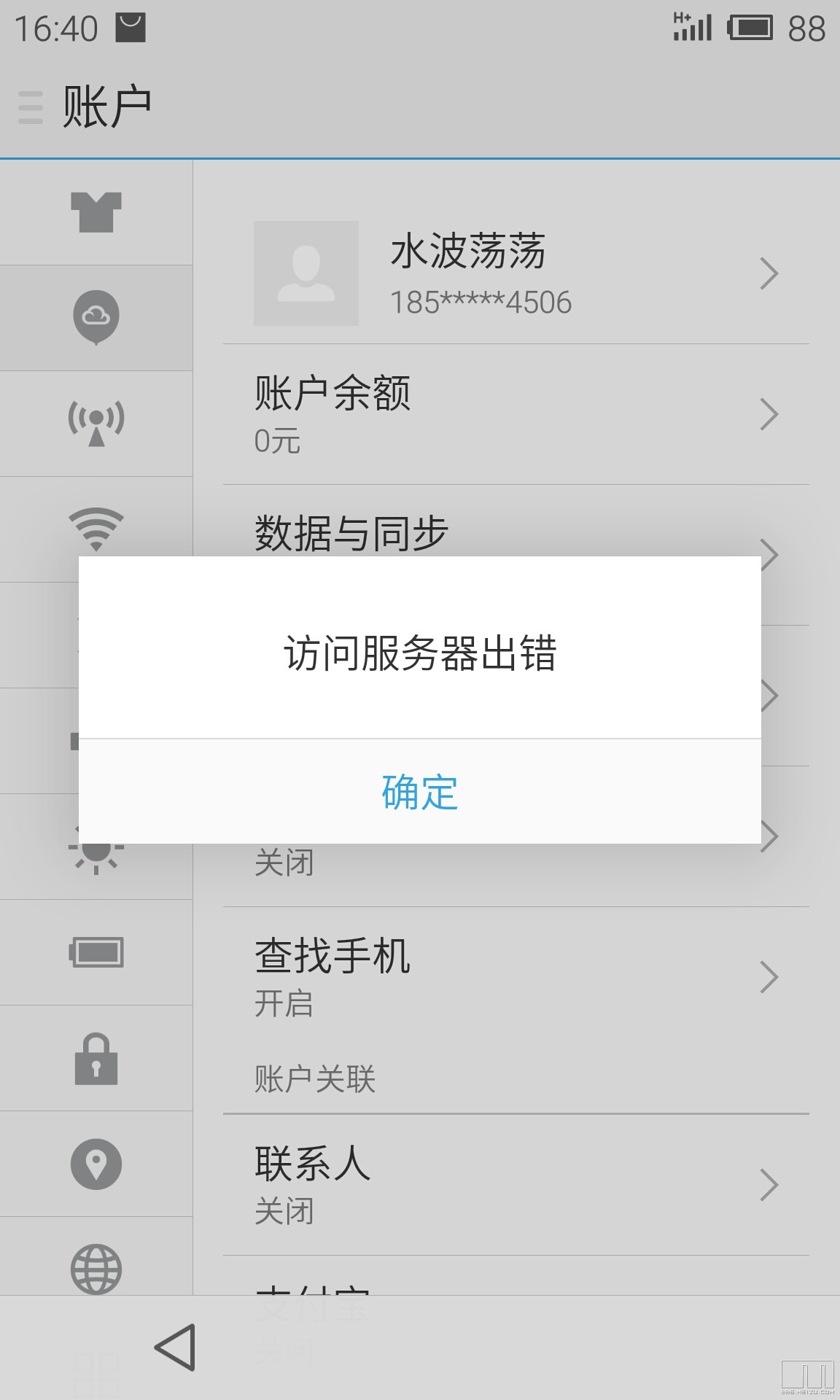Open the browser globe icon in sidebar
This screenshot has height=1400, width=840.
tap(95, 1267)
